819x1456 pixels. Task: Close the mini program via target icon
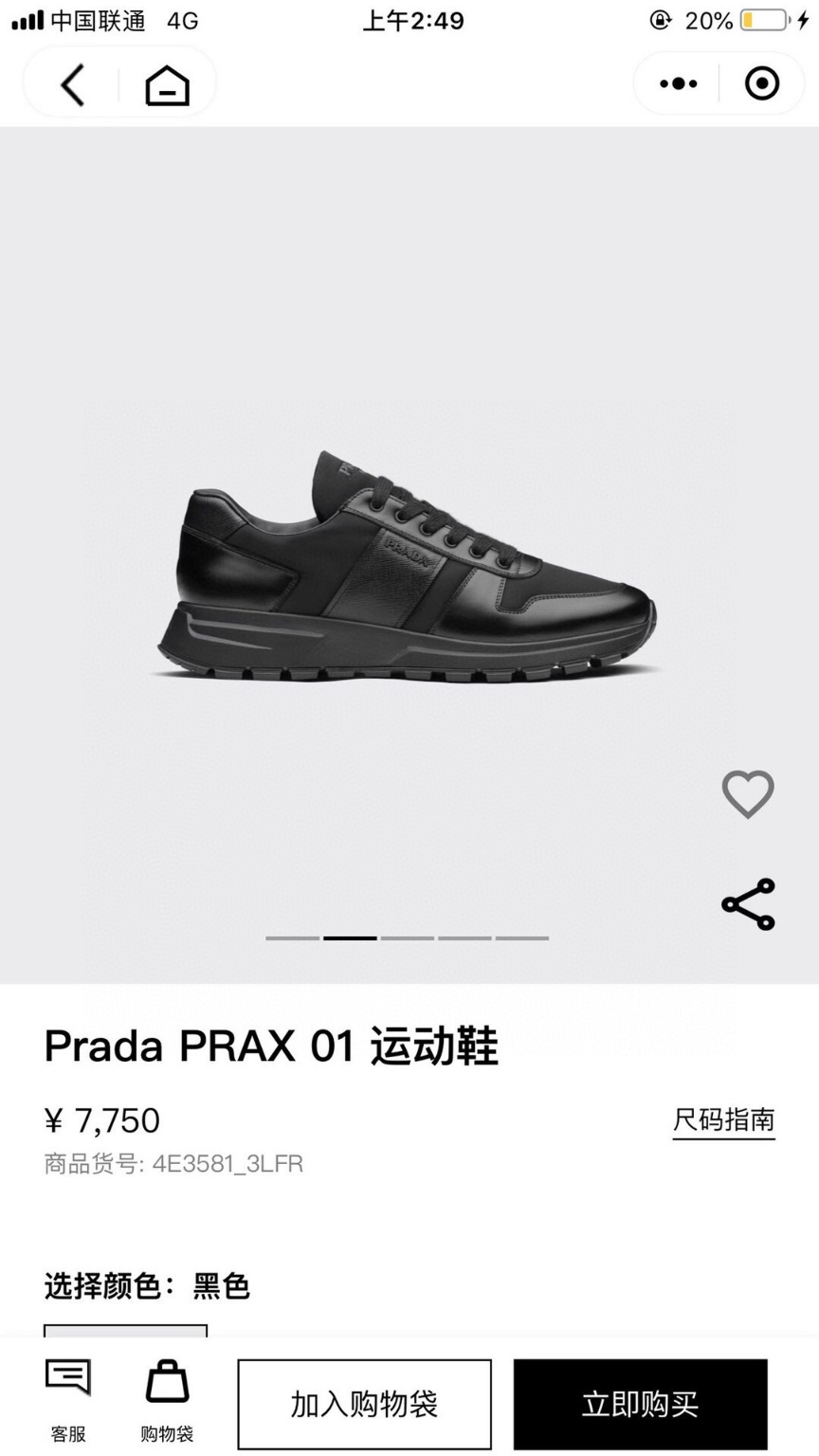762,84
